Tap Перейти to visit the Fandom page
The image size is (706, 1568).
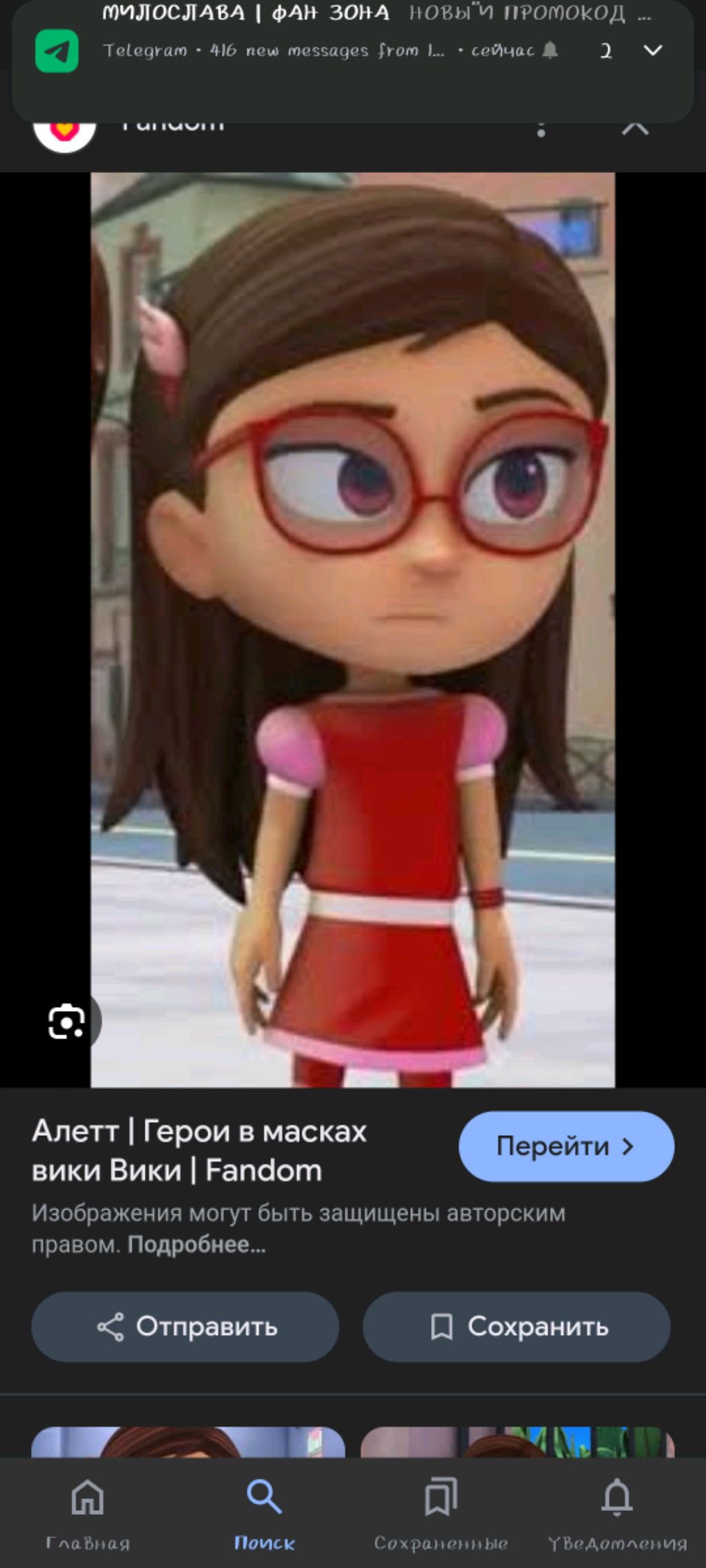(566, 1146)
